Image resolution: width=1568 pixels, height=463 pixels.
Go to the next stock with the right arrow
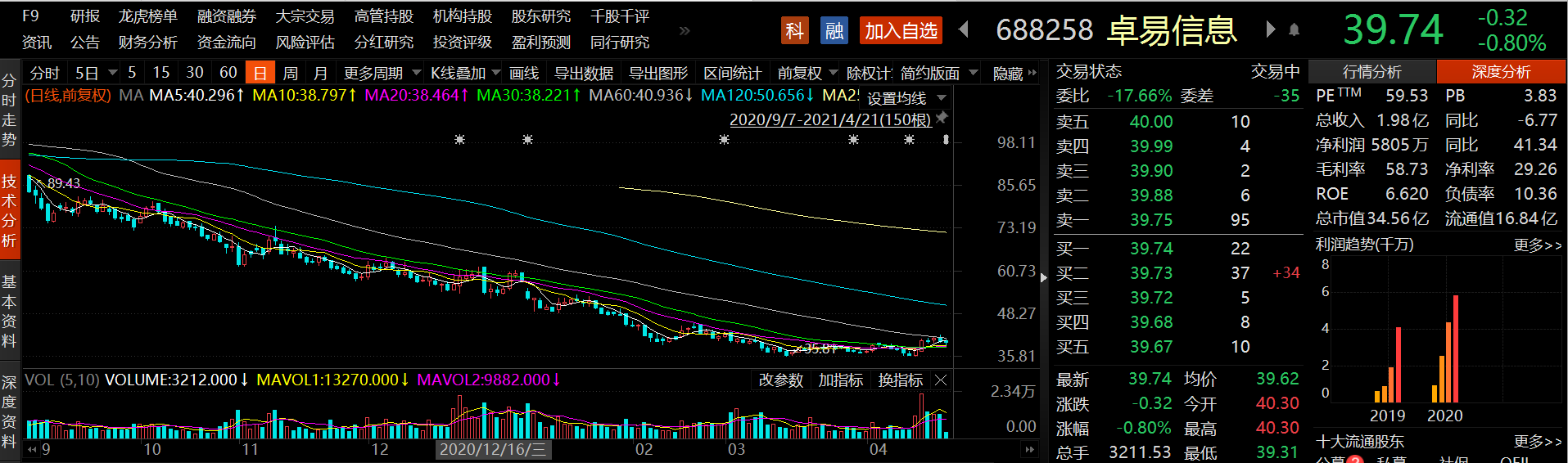point(1270,29)
